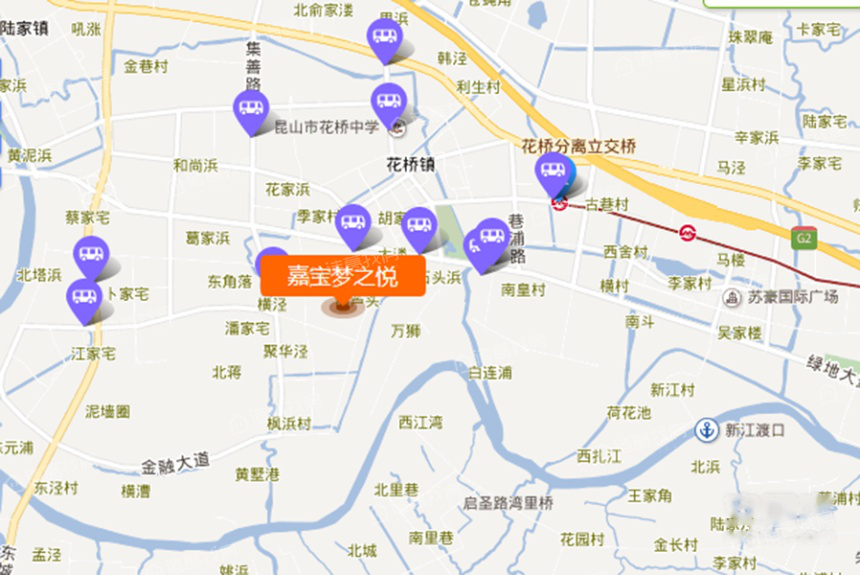This screenshot has width=860, height=575.
Task: Tap the bus marker beside 卜家宅
Action: [x=84, y=297]
